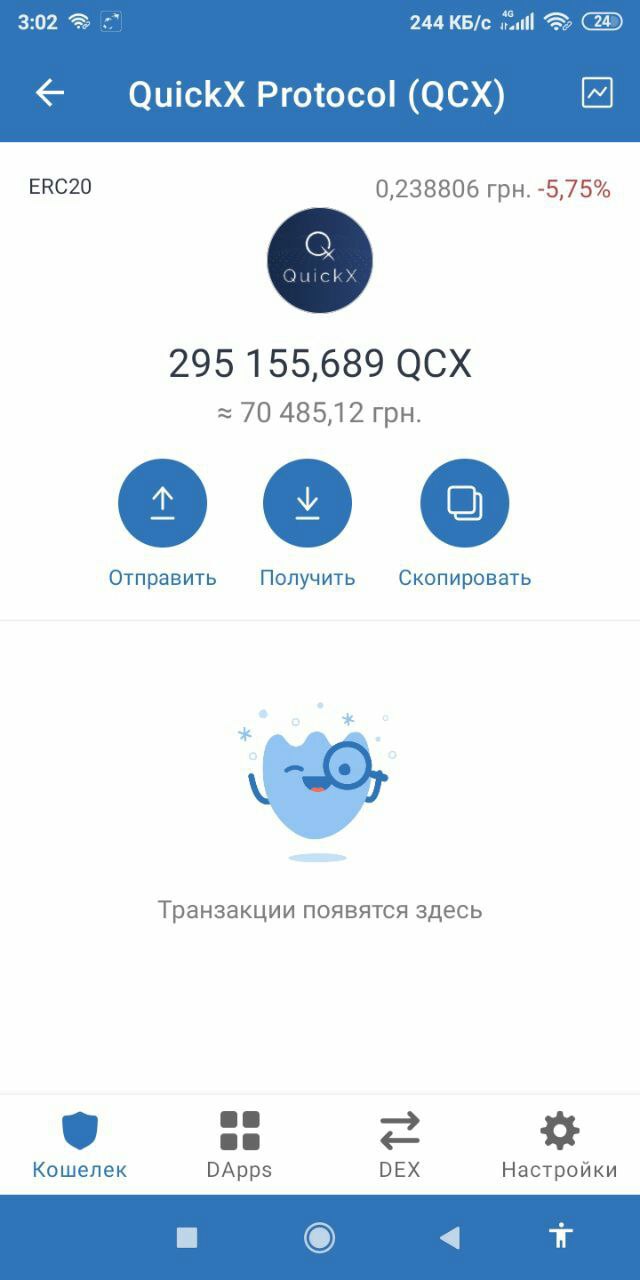Viewport: 640px width, 1280px height.
Task: Open the DEX tab
Action: pos(399,1145)
